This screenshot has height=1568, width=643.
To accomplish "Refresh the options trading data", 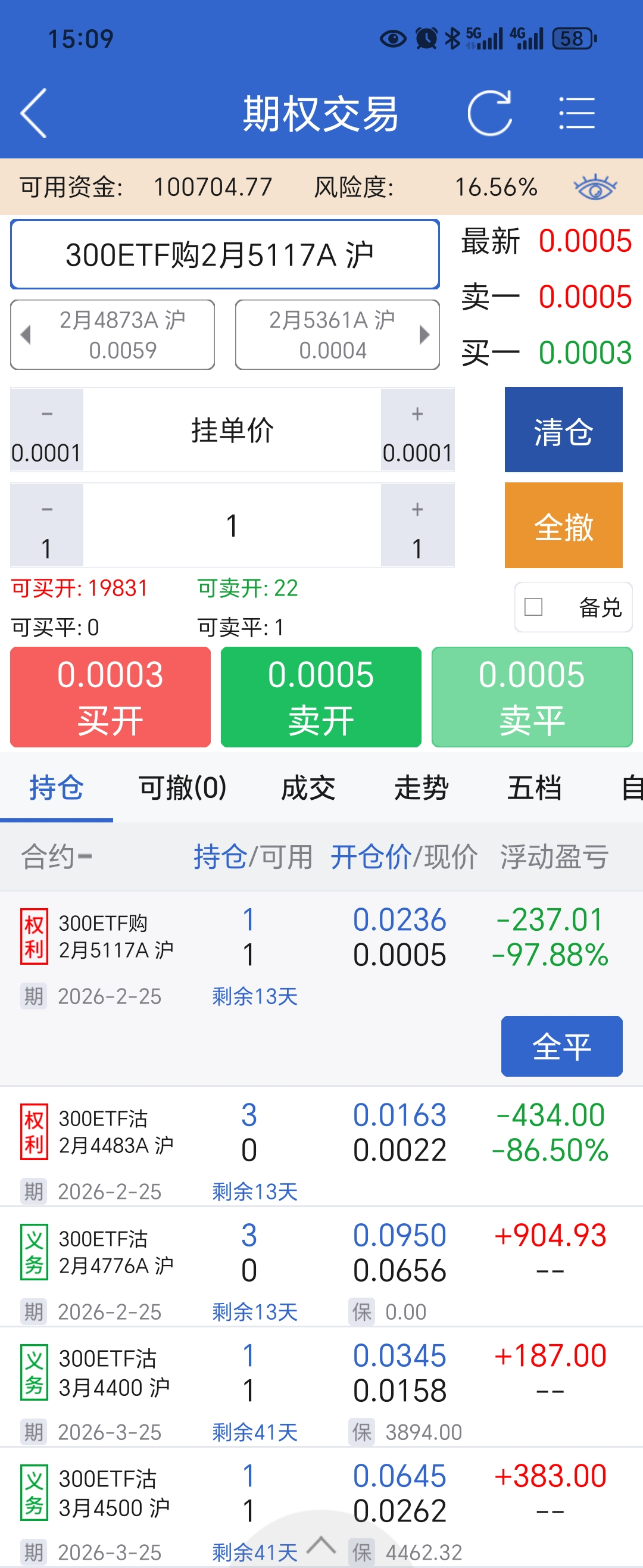I will click(x=489, y=113).
